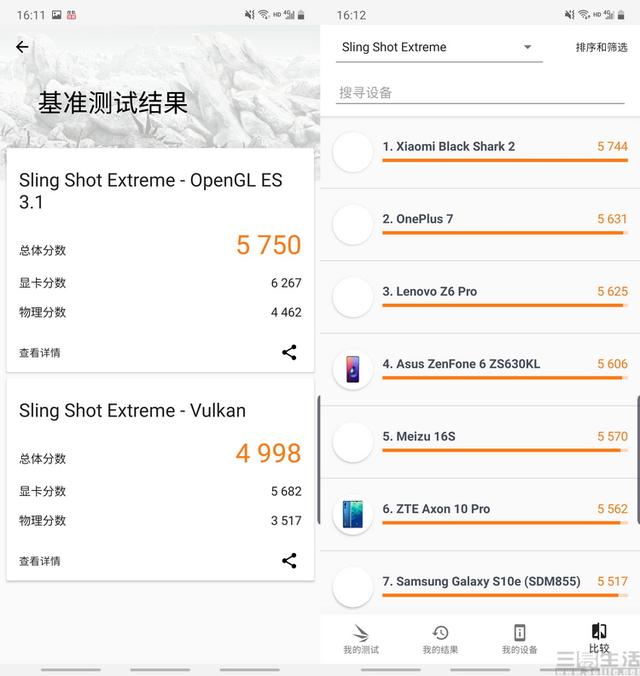View Samsung Galaxy S10e (SDM855) row
640x676 pixels.
[480, 584]
